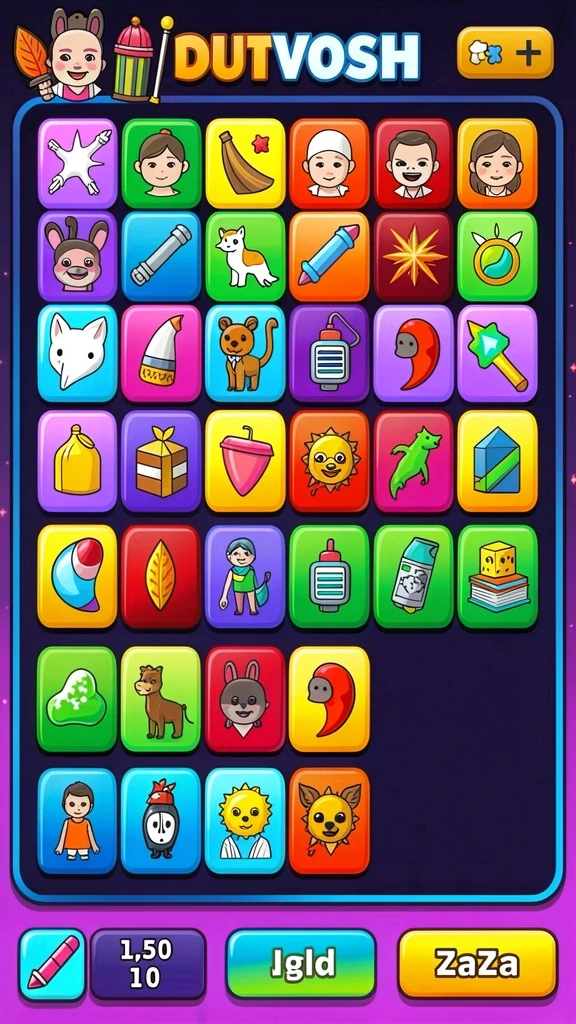
Task: Tap the red chili creature on yellow tile
Action: click(329, 699)
